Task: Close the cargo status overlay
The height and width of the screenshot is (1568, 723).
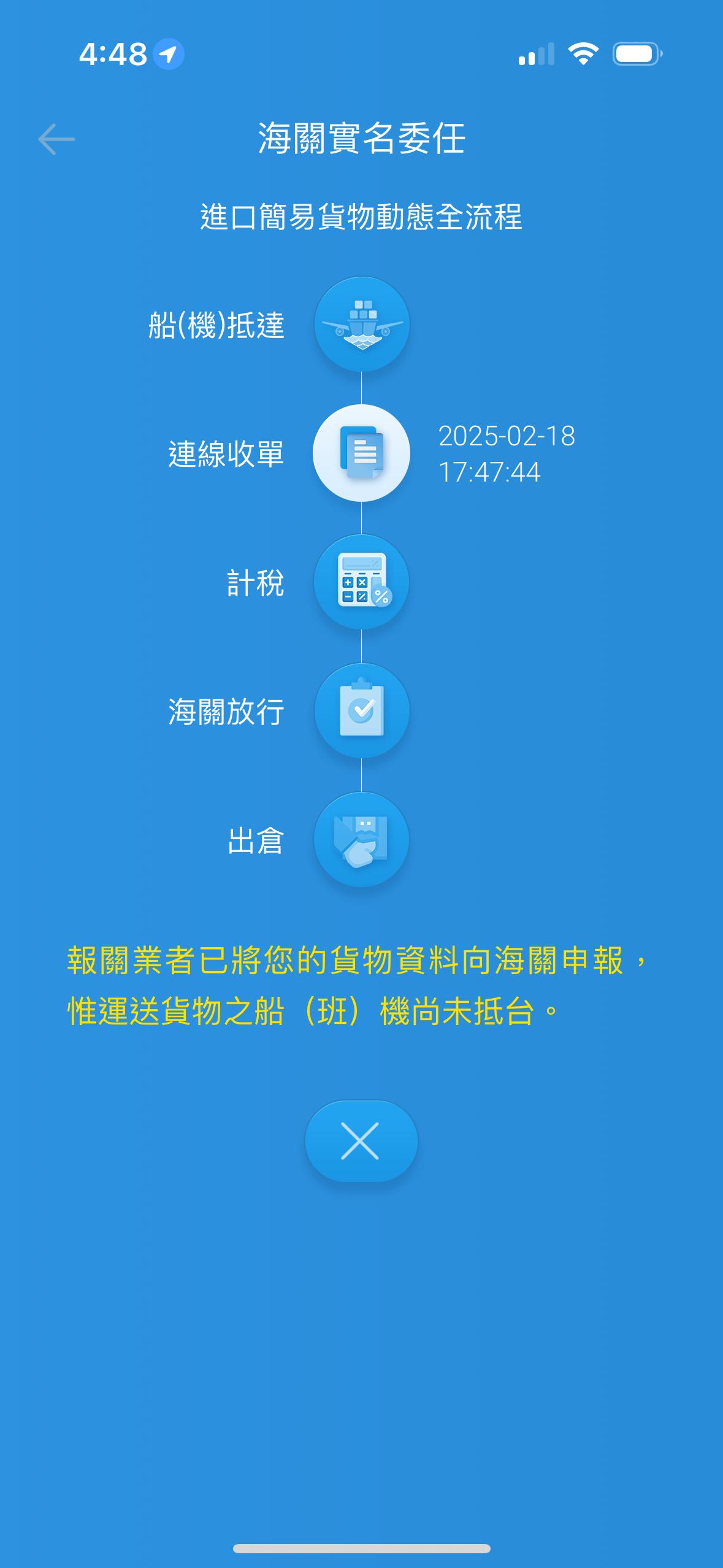Action: (361, 1141)
